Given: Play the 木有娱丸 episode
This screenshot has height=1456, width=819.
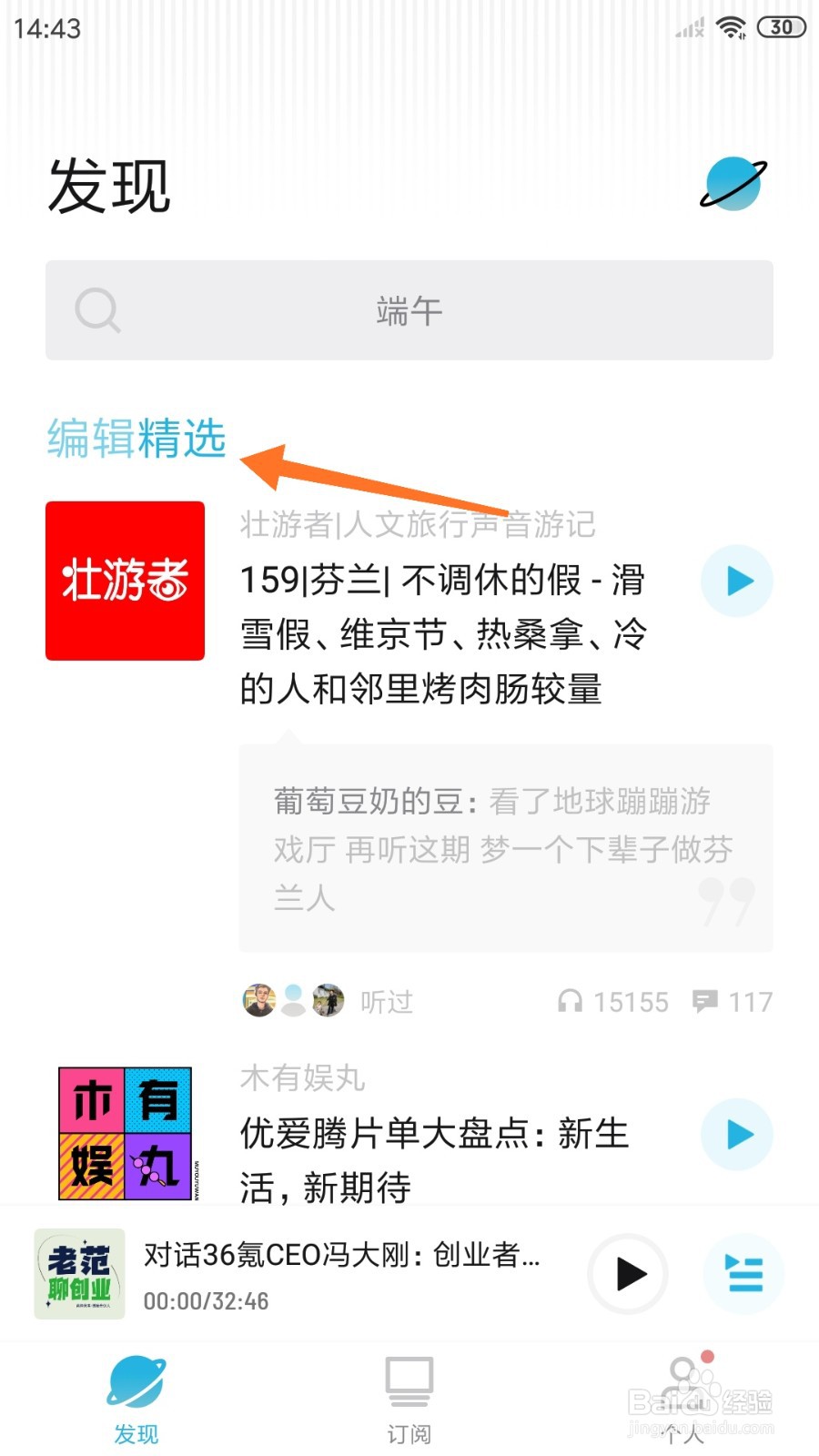Looking at the screenshot, I should [x=736, y=1134].
